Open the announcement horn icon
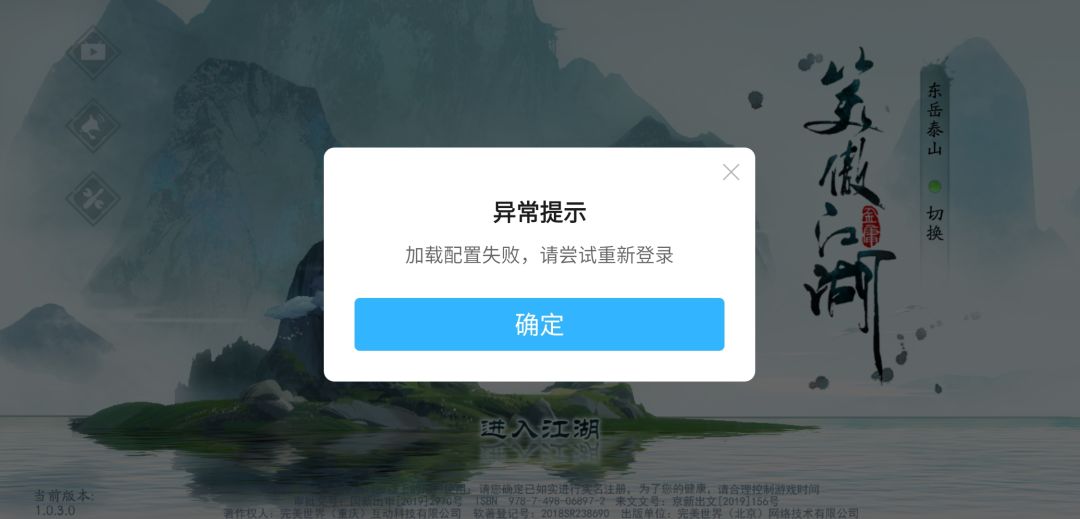Viewport: 1080px width, 519px height. [93, 125]
